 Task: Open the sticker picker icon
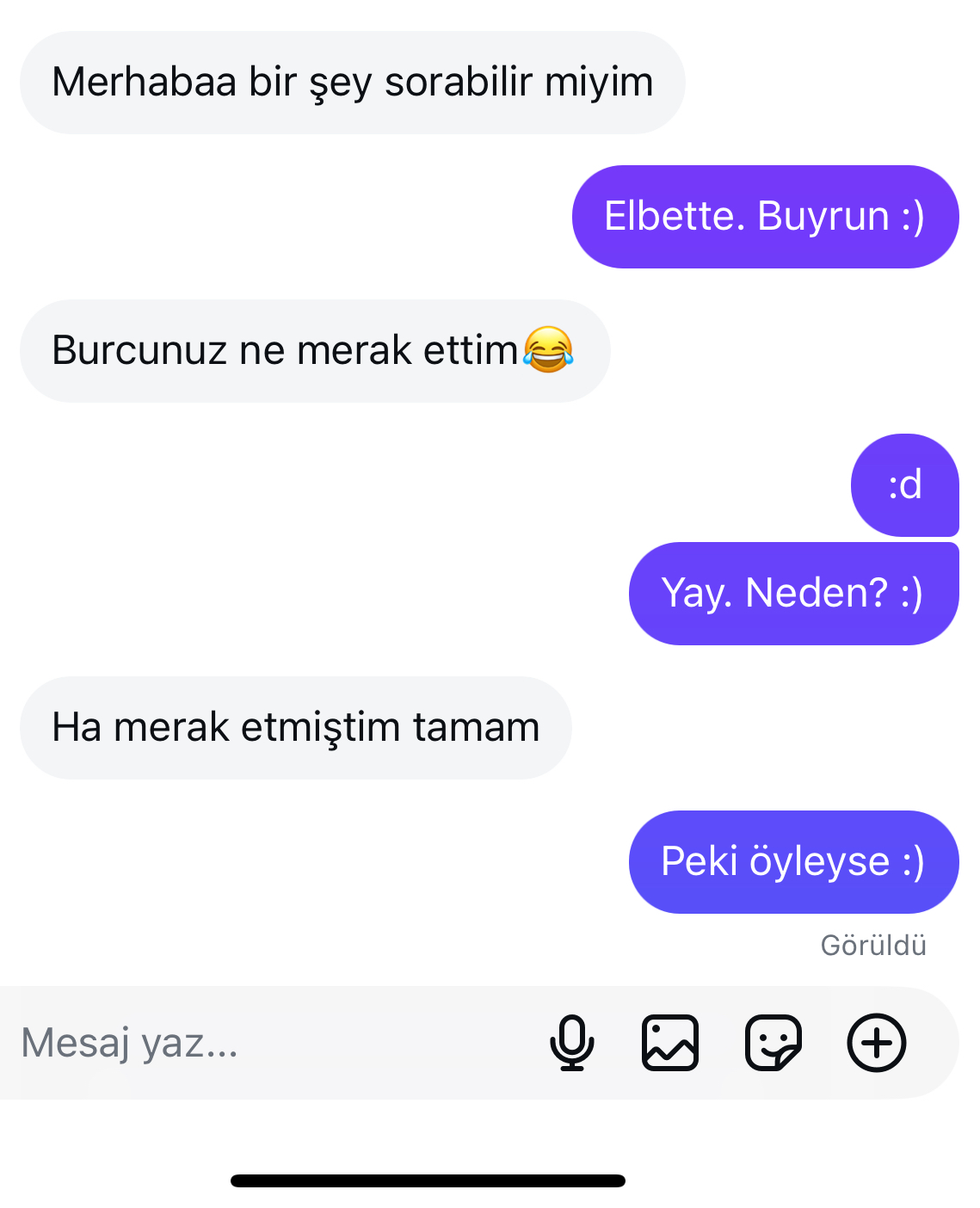pos(773,1043)
